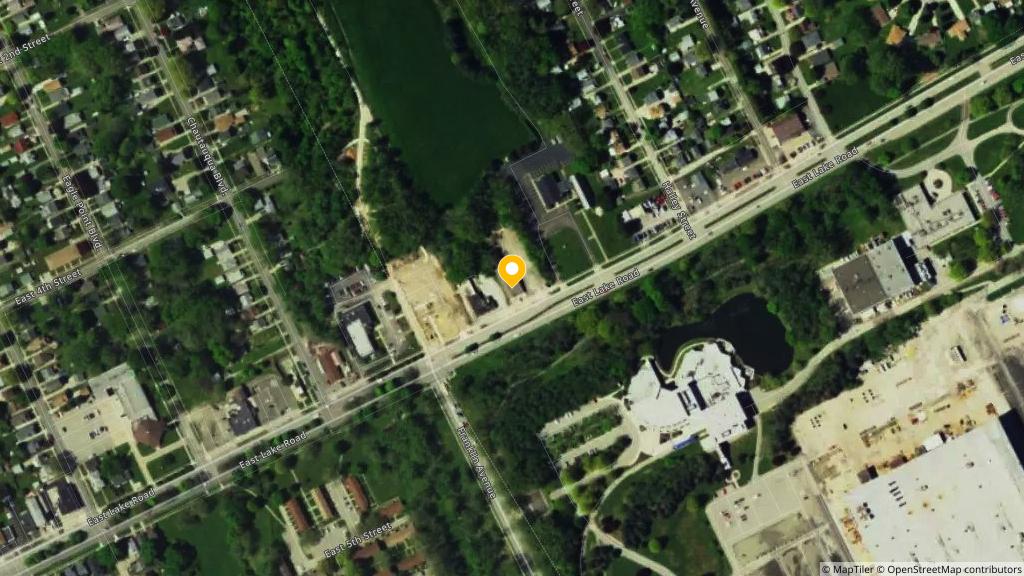Screen dimensions: 1024x576
Task: Tap the orange location marker pin
Action: [512, 271]
